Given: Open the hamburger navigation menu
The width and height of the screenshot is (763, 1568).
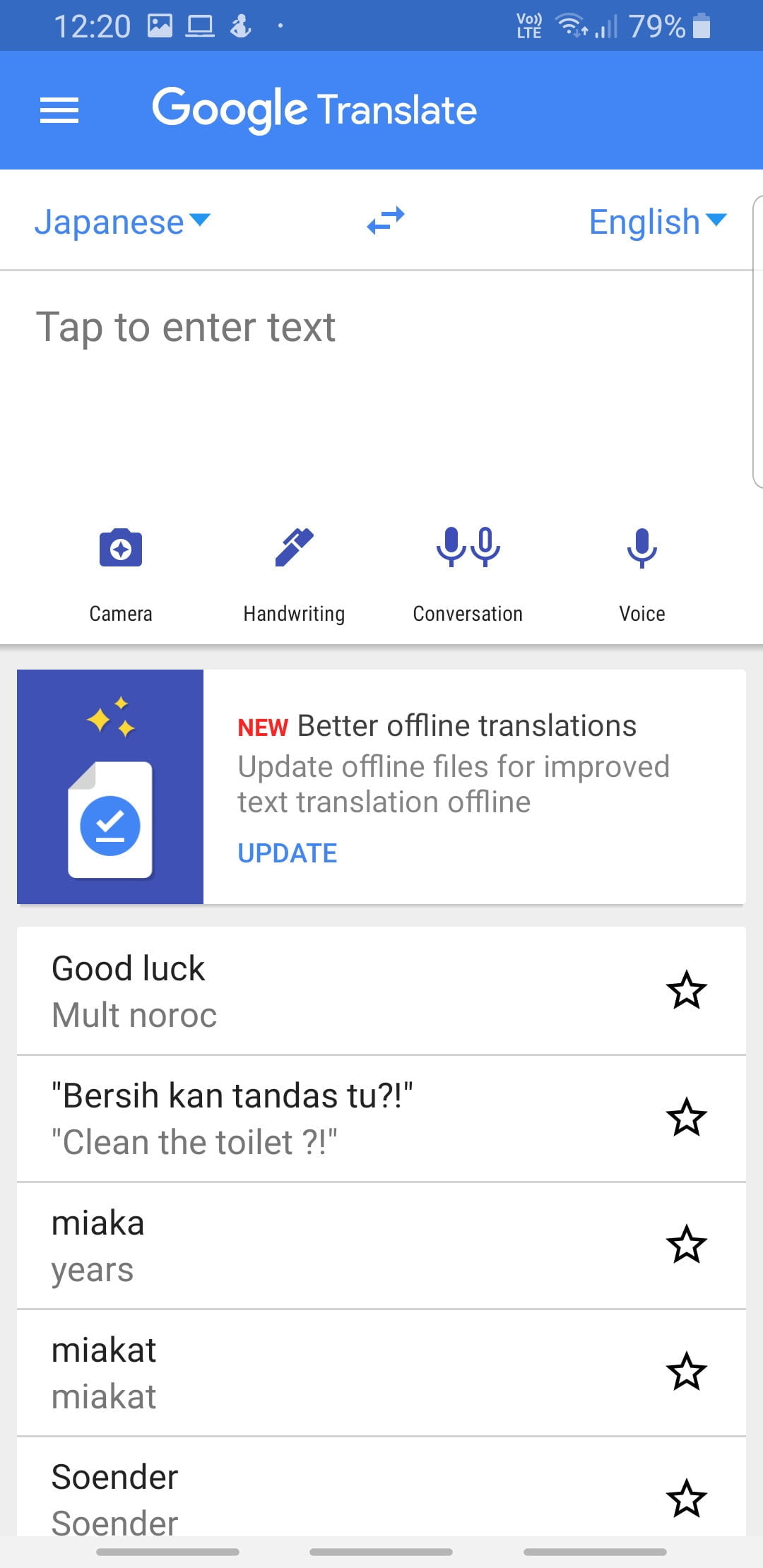Looking at the screenshot, I should pos(59,110).
